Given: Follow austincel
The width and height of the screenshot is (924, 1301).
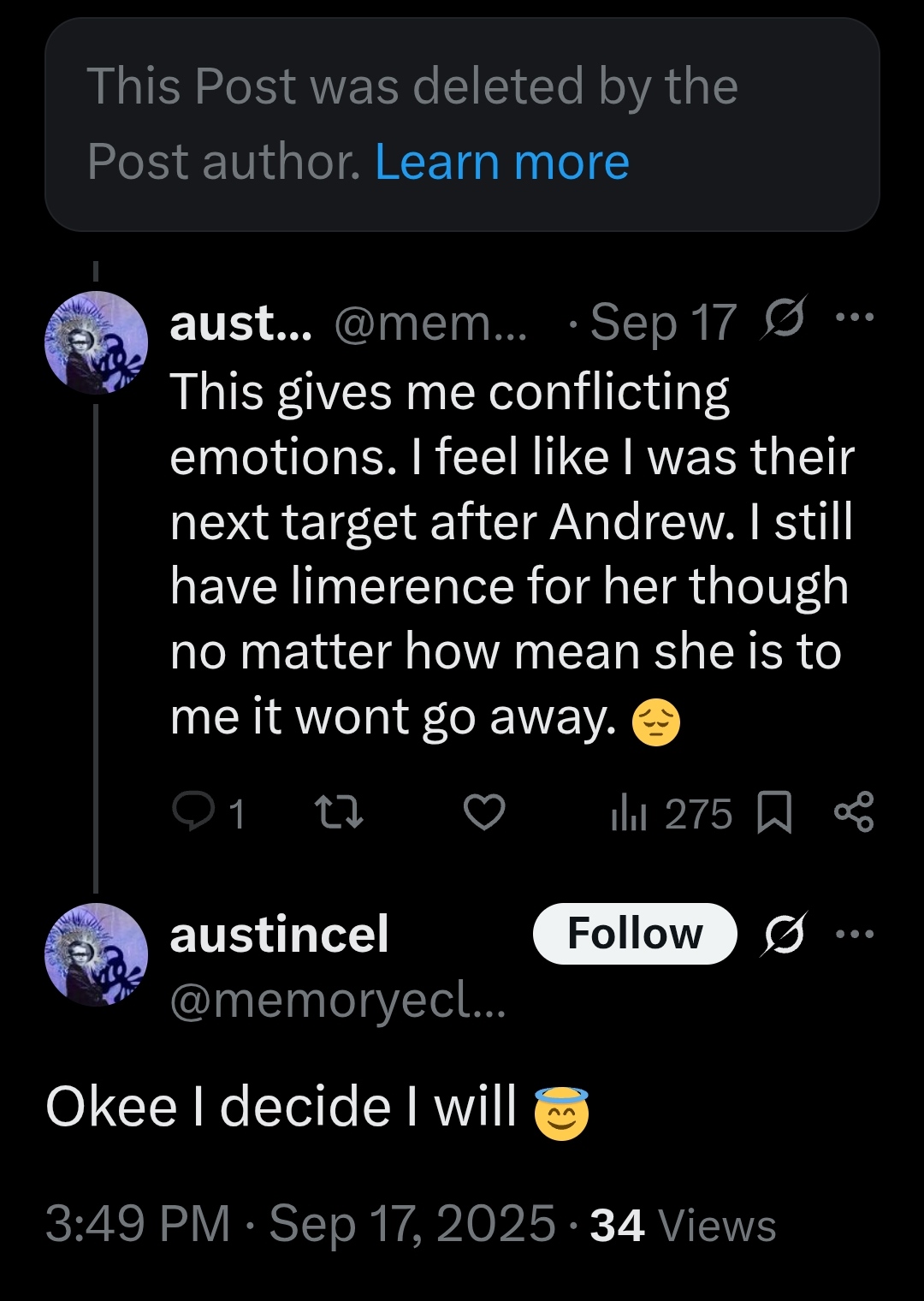Looking at the screenshot, I should point(634,933).
